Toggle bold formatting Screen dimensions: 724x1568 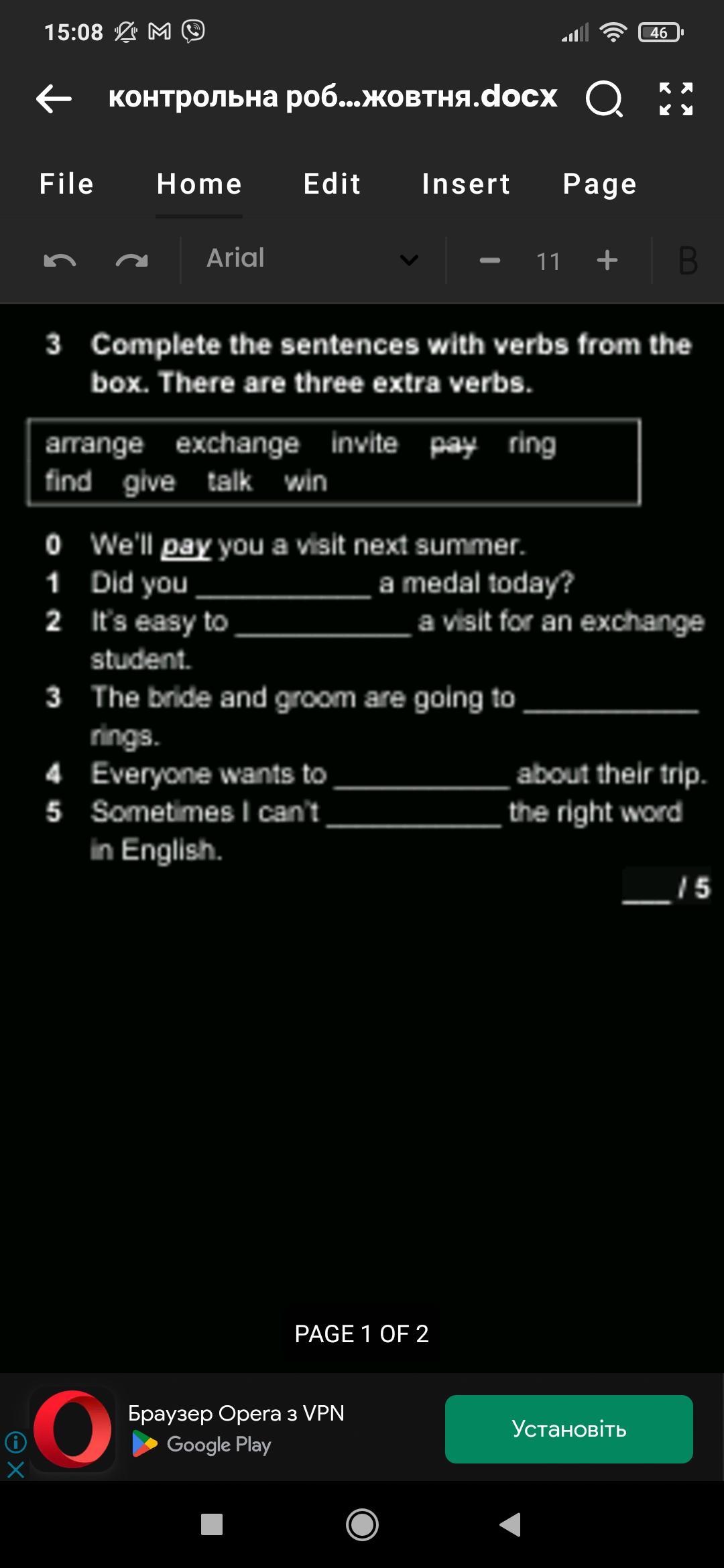point(687,260)
